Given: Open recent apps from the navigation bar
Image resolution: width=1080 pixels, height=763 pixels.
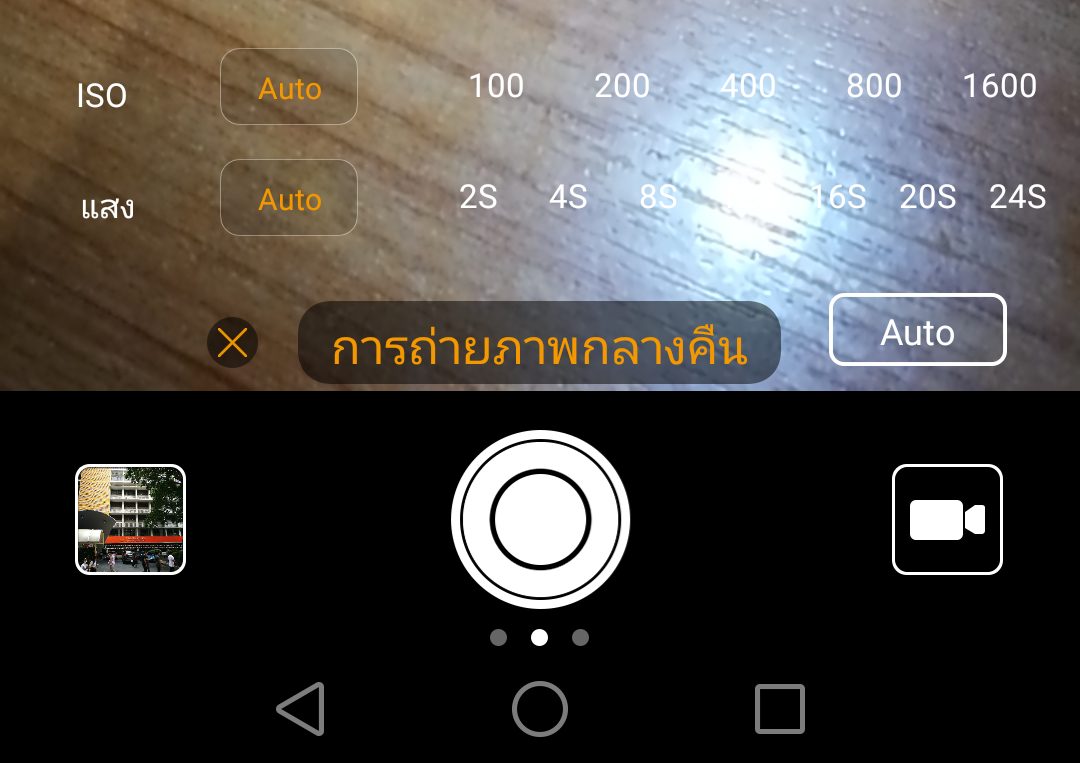Looking at the screenshot, I should pos(779,709).
